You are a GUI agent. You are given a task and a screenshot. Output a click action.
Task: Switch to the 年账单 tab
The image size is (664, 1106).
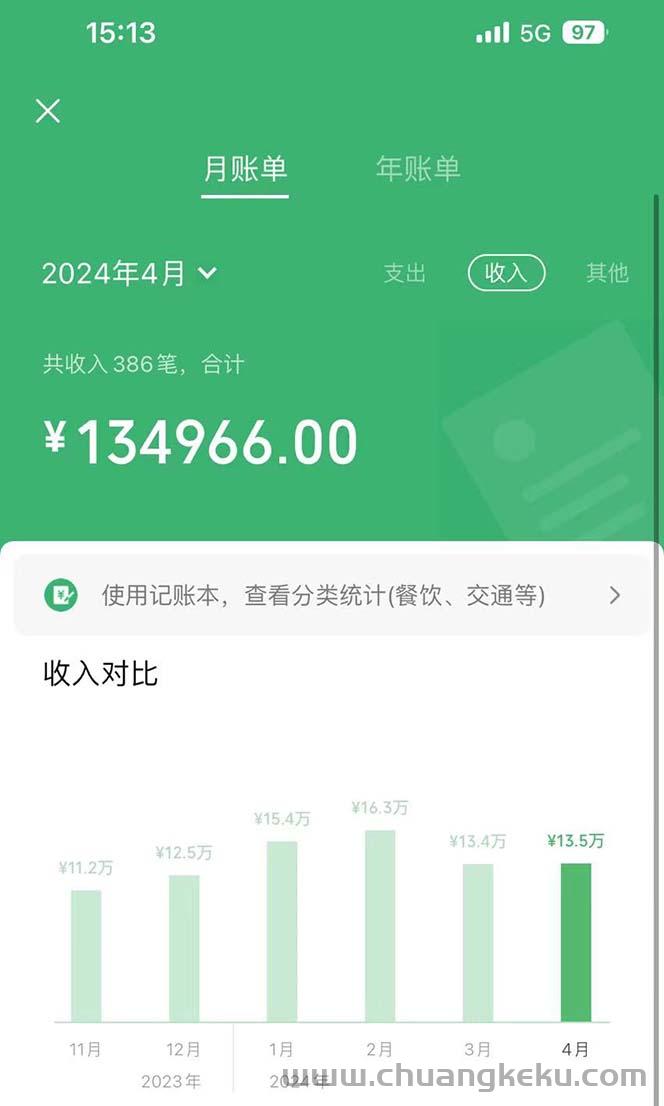pos(418,168)
